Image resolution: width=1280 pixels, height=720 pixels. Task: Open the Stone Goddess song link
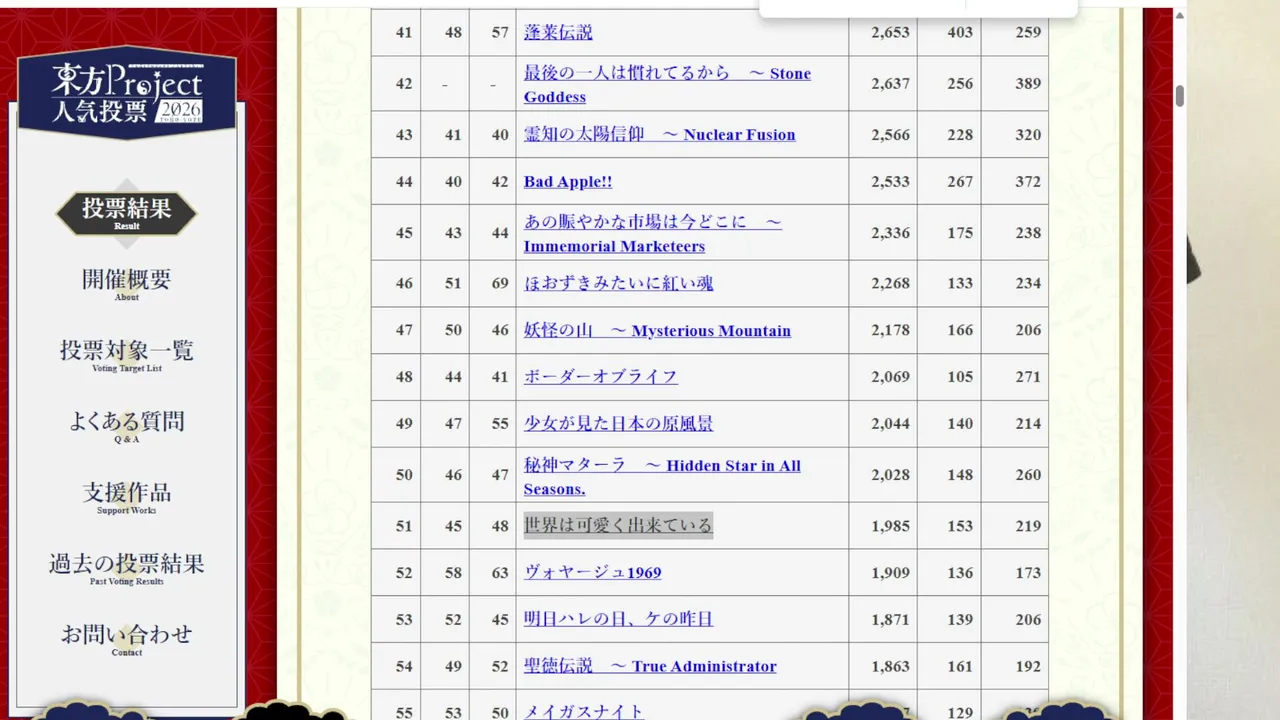pyautogui.click(x=667, y=85)
